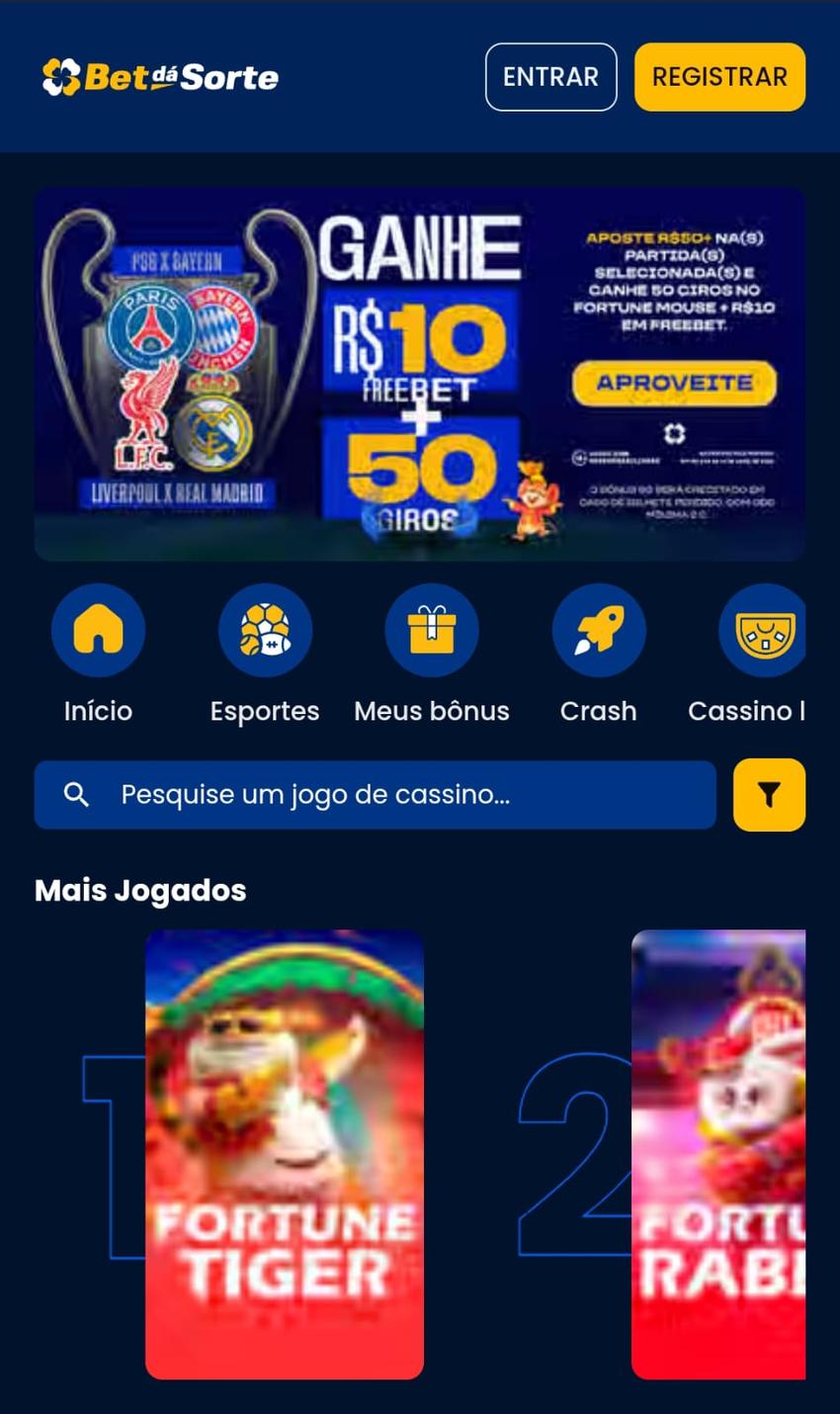Click the magnifying glass search icon
840x1414 pixels.
click(78, 794)
